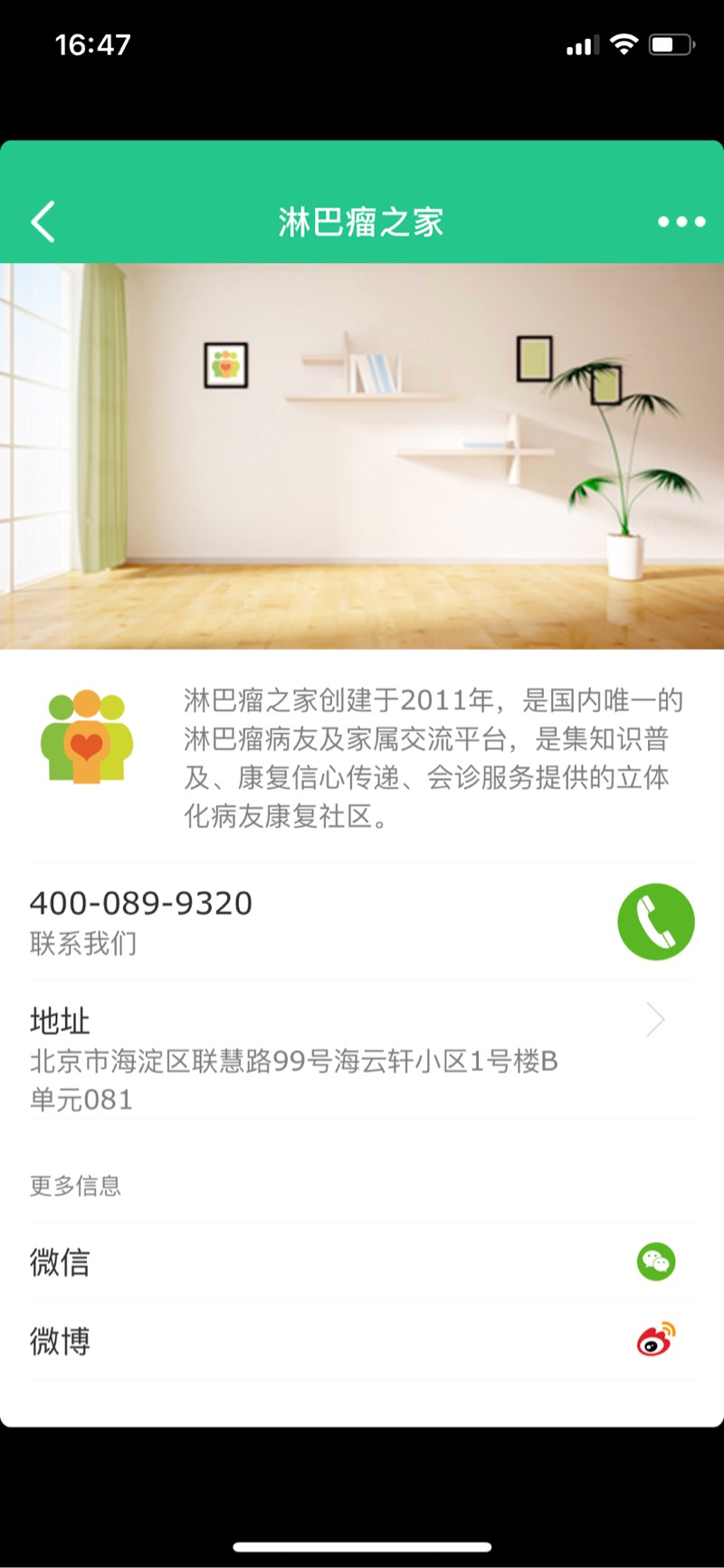Open the 微信 WeChat row

click(362, 1262)
